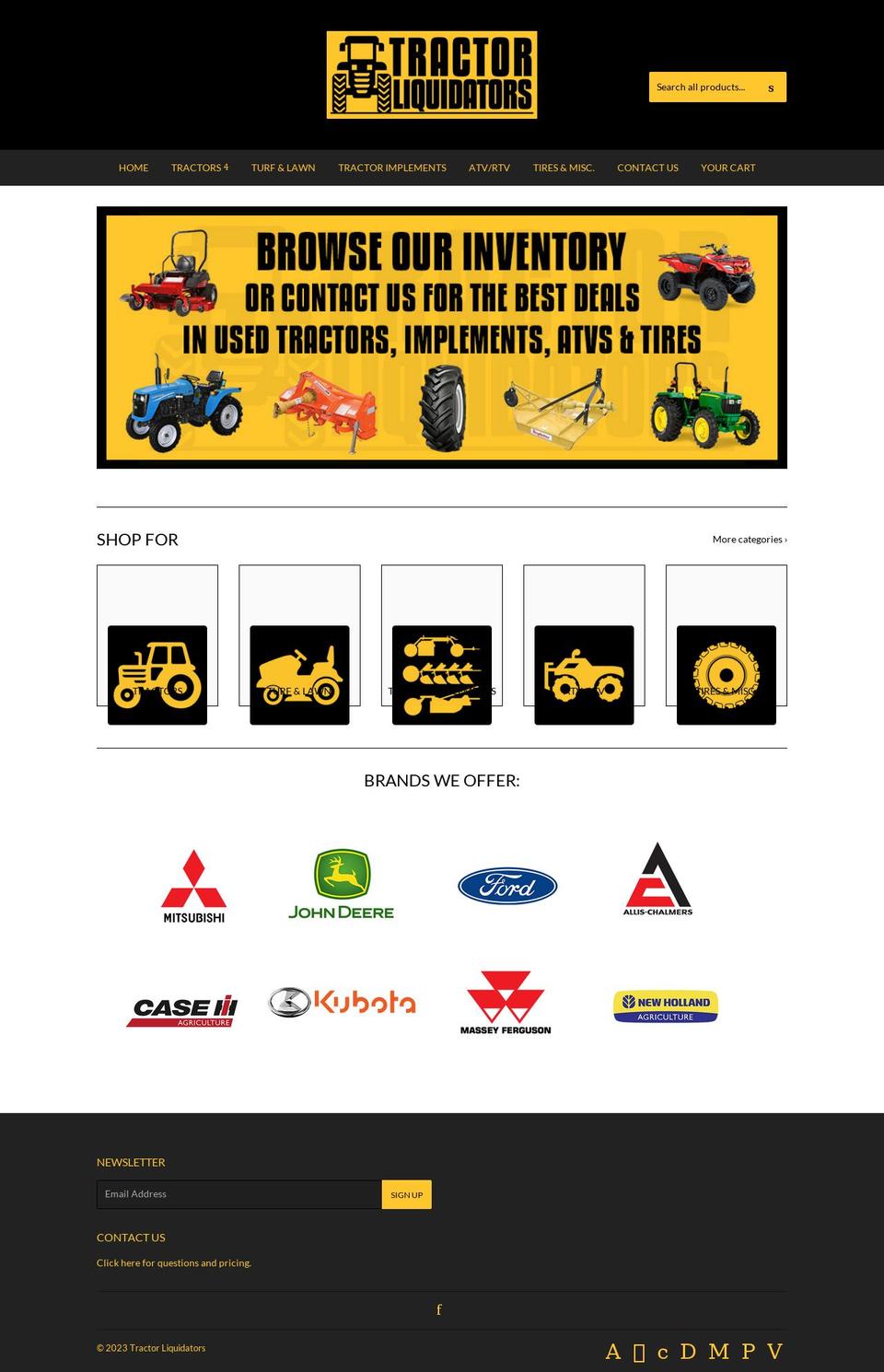
Task: Open Facebook via the footer icon
Action: [x=439, y=1308]
